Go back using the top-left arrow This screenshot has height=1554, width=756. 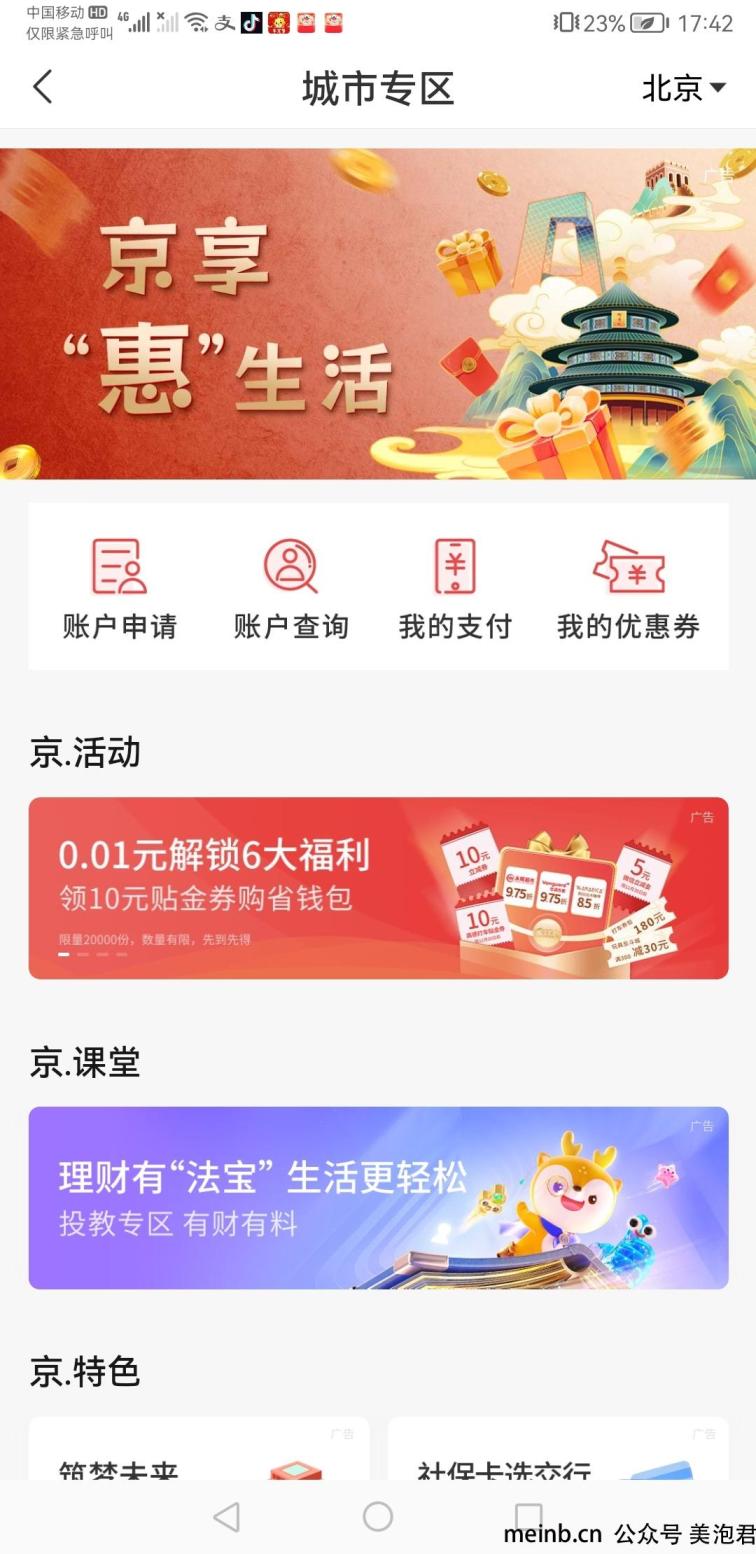(43, 88)
